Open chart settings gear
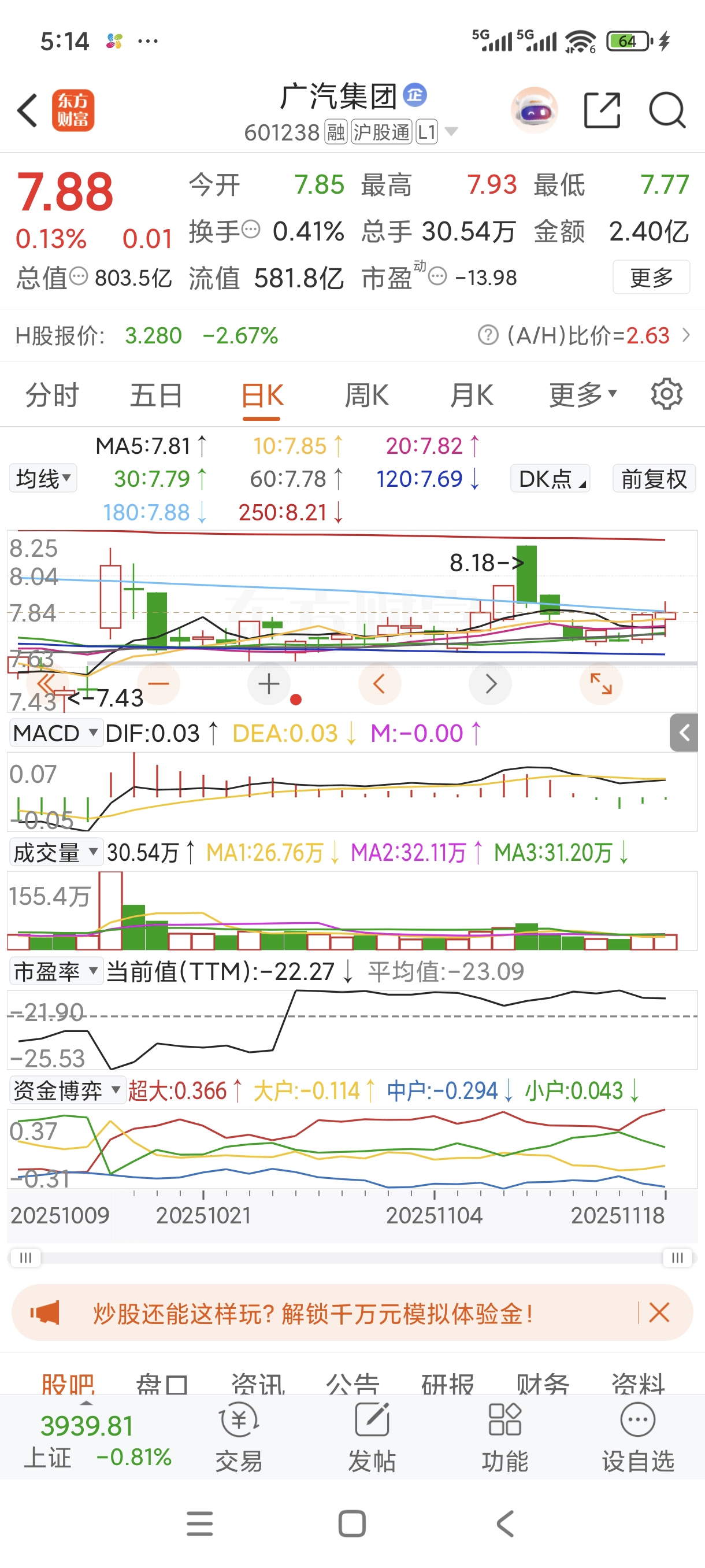The height and width of the screenshot is (1568, 705). click(x=667, y=394)
